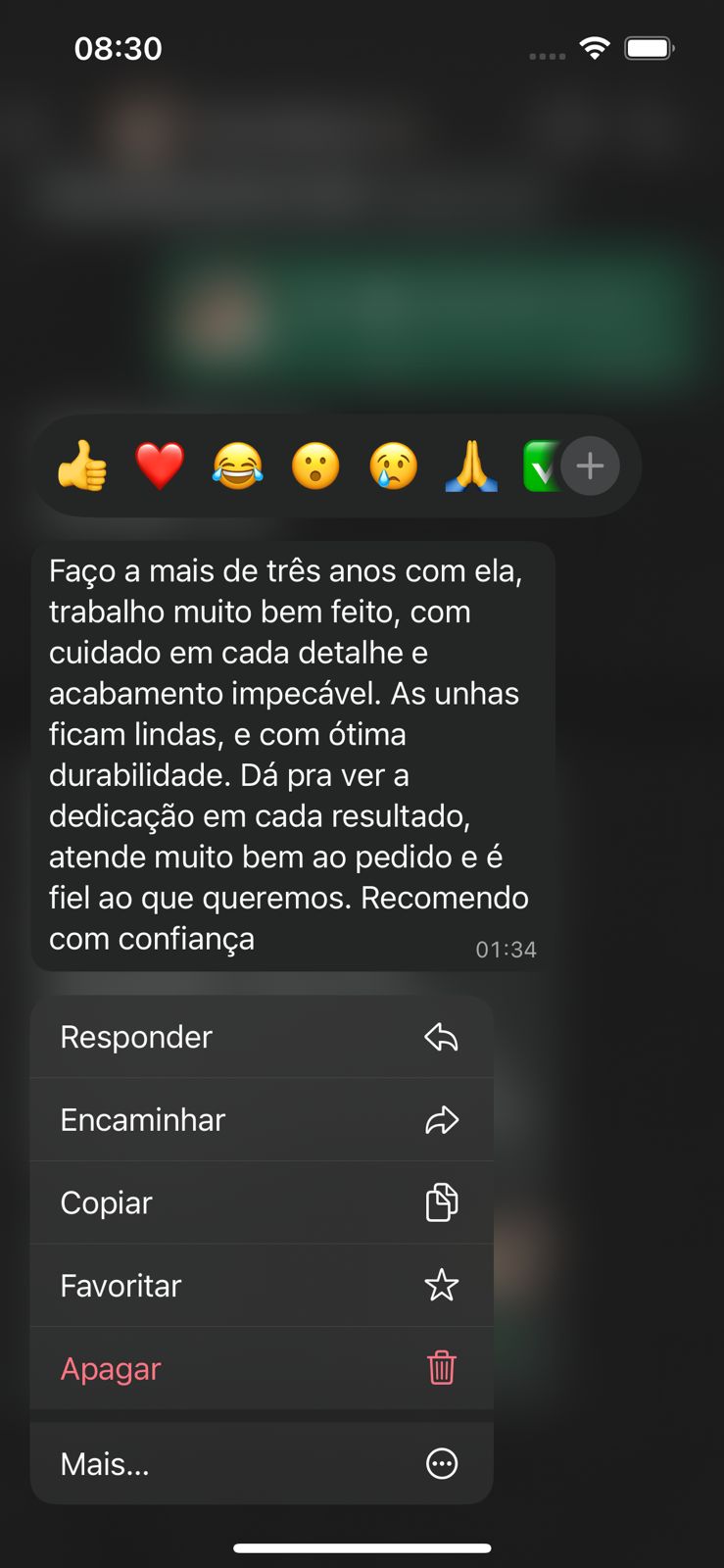Choose Responder from the context menu

click(136, 1036)
